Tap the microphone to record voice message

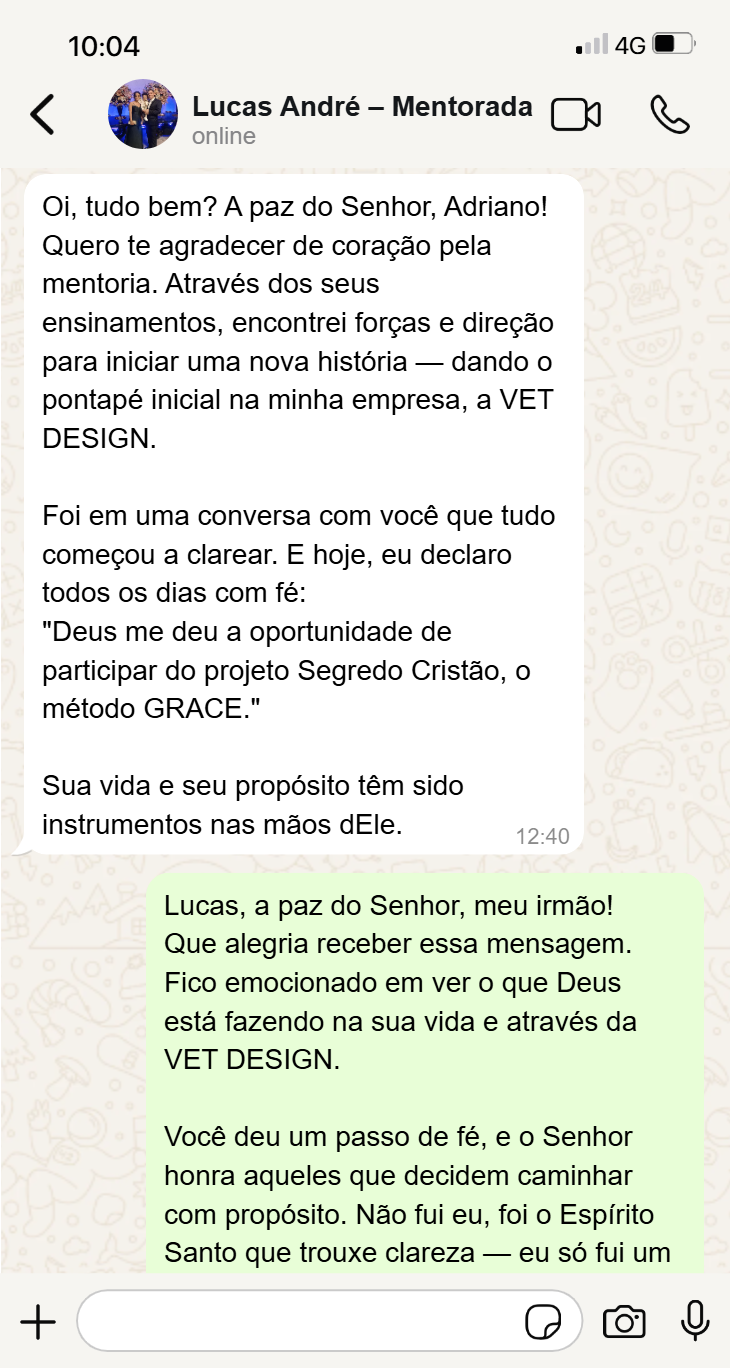point(694,1322)
